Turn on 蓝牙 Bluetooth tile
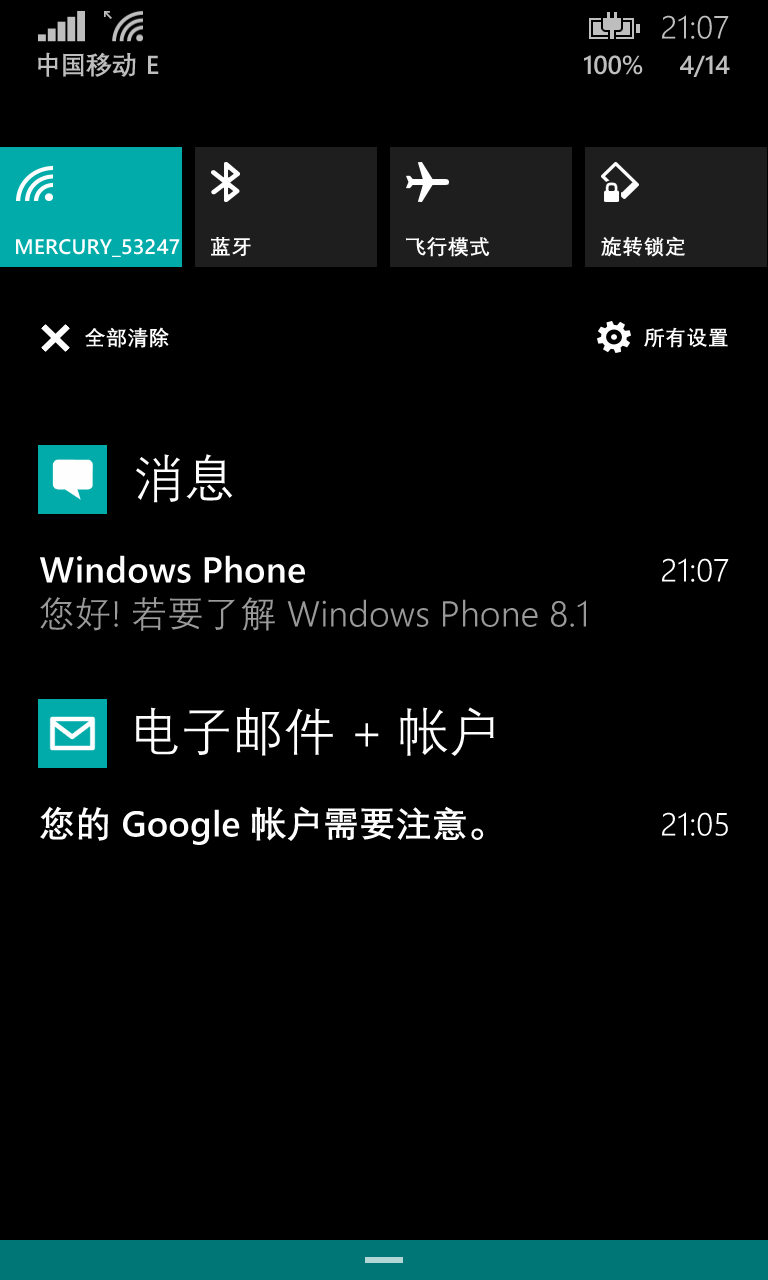The width and height of the screenshot is (768, 1280). pos(286,207)
